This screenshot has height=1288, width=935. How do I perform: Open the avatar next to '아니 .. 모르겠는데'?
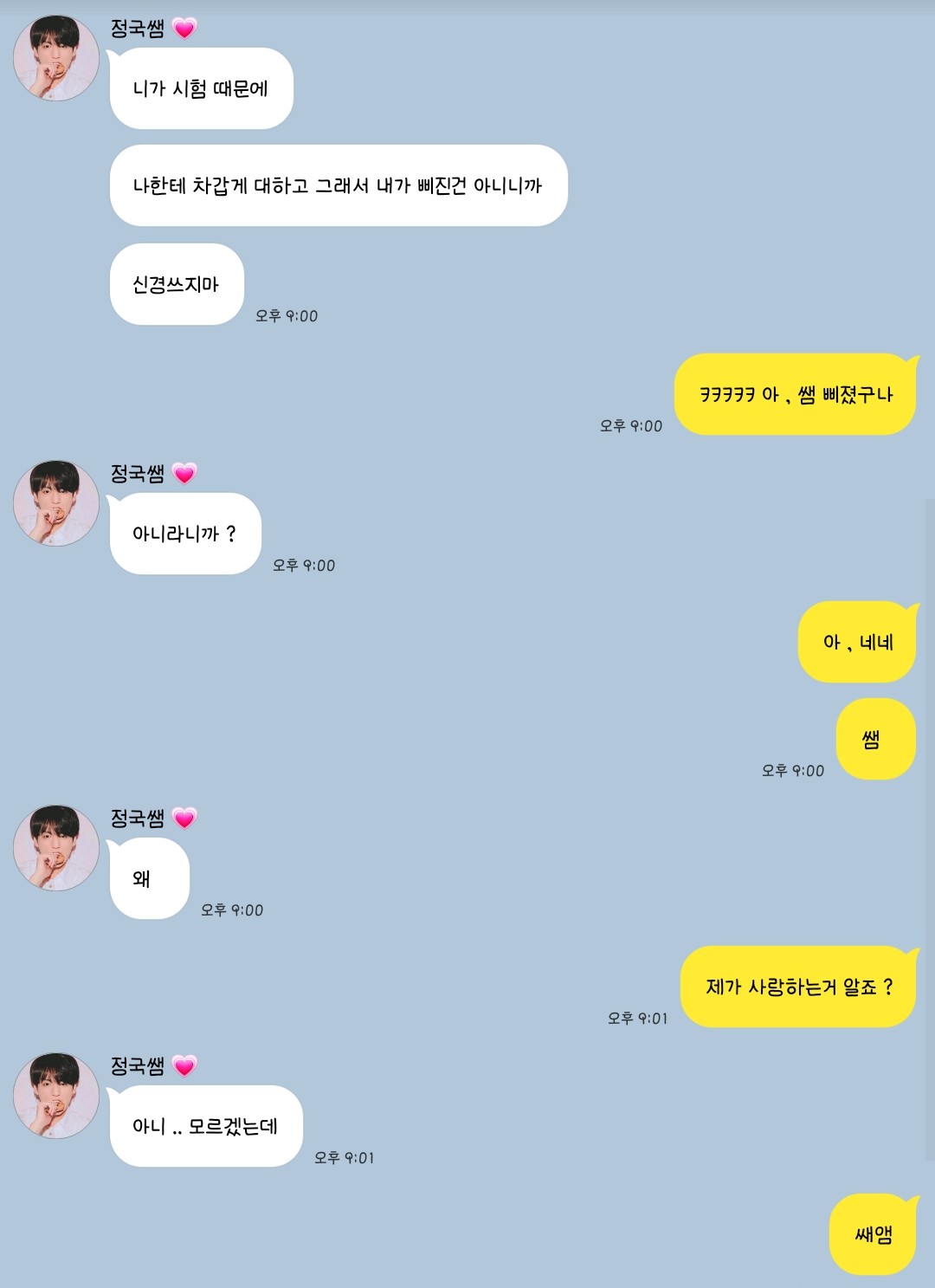[56, 1096]
